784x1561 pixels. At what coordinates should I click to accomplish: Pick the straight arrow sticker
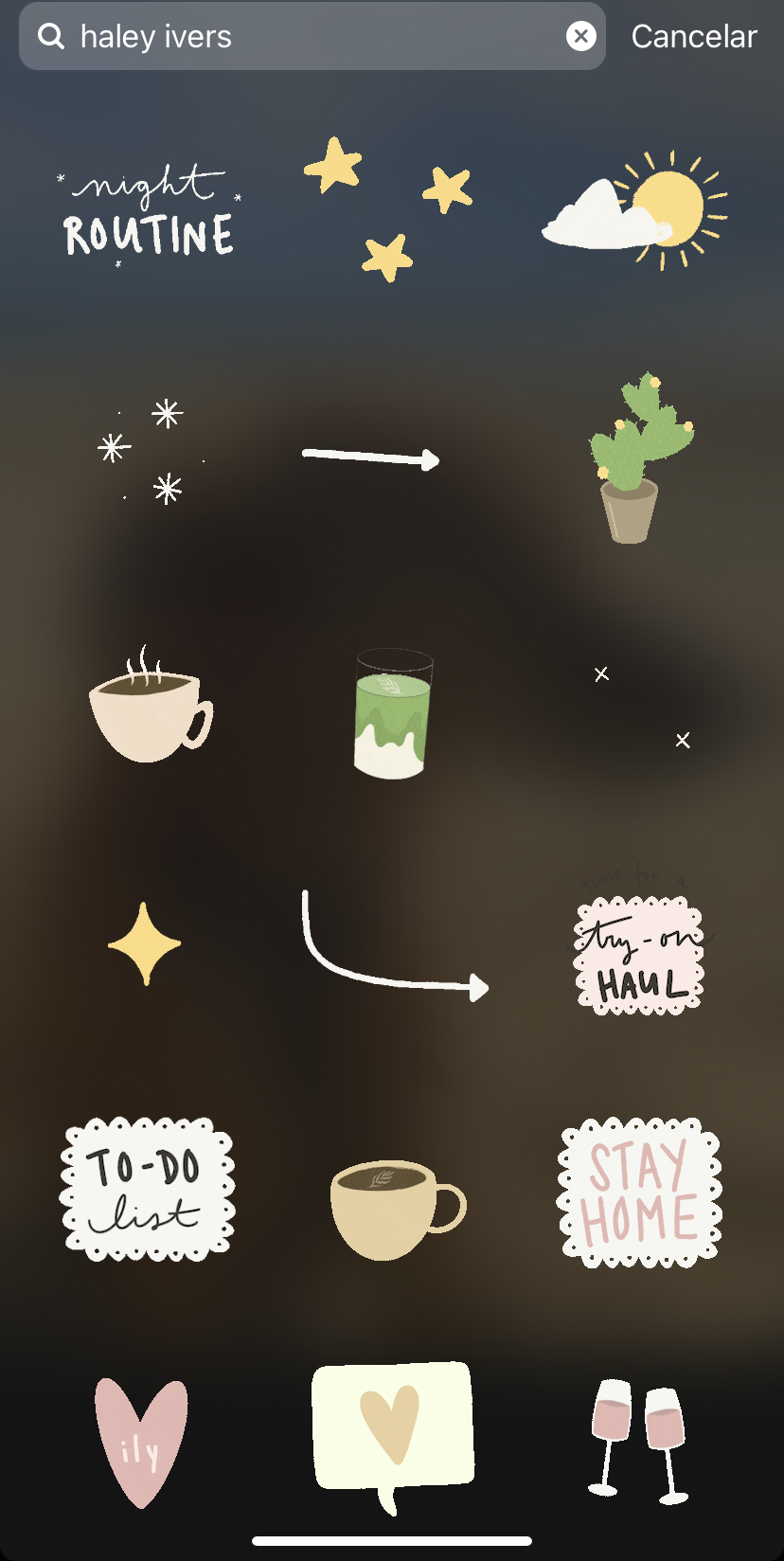[x=371, y=458]
